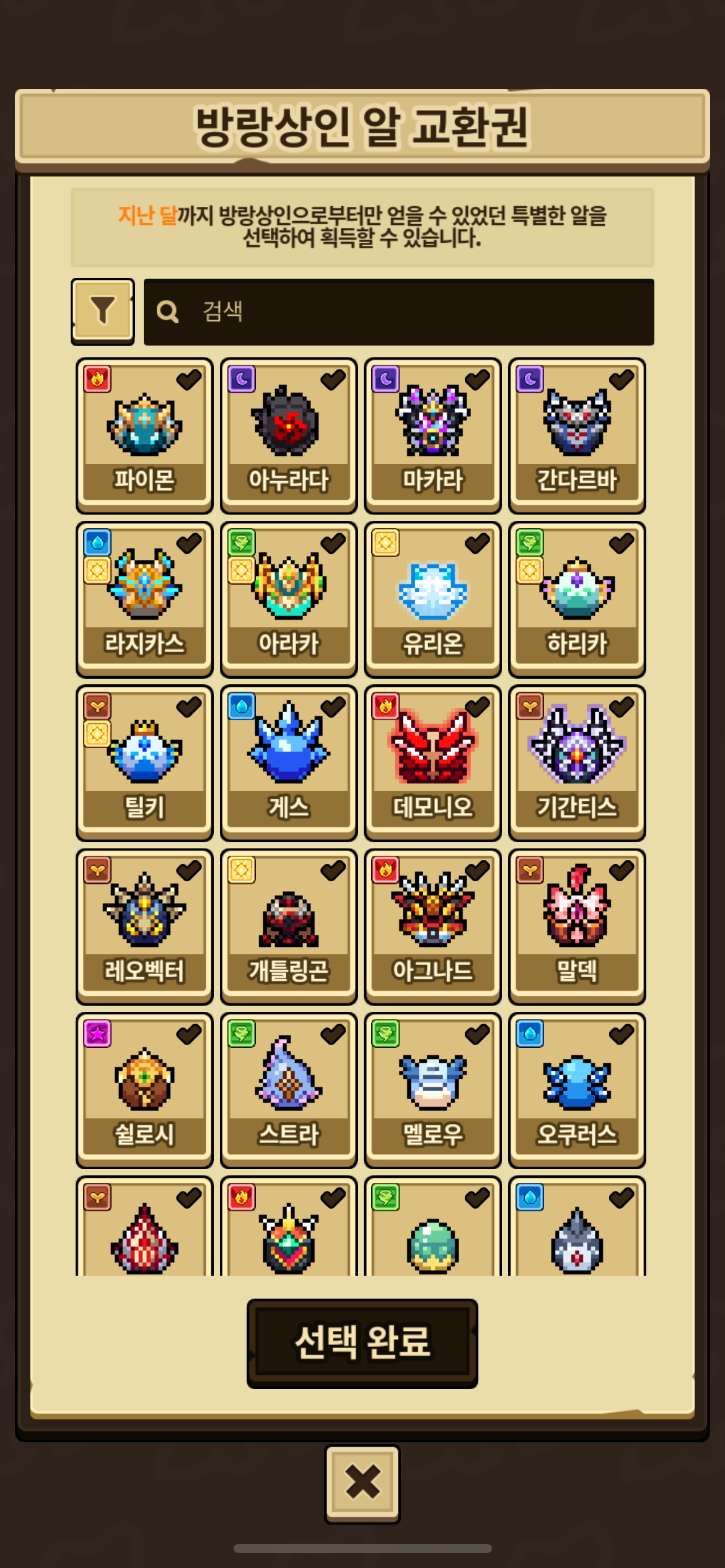Tap the 아라카 egg
725x1568 pixels.
289,599
